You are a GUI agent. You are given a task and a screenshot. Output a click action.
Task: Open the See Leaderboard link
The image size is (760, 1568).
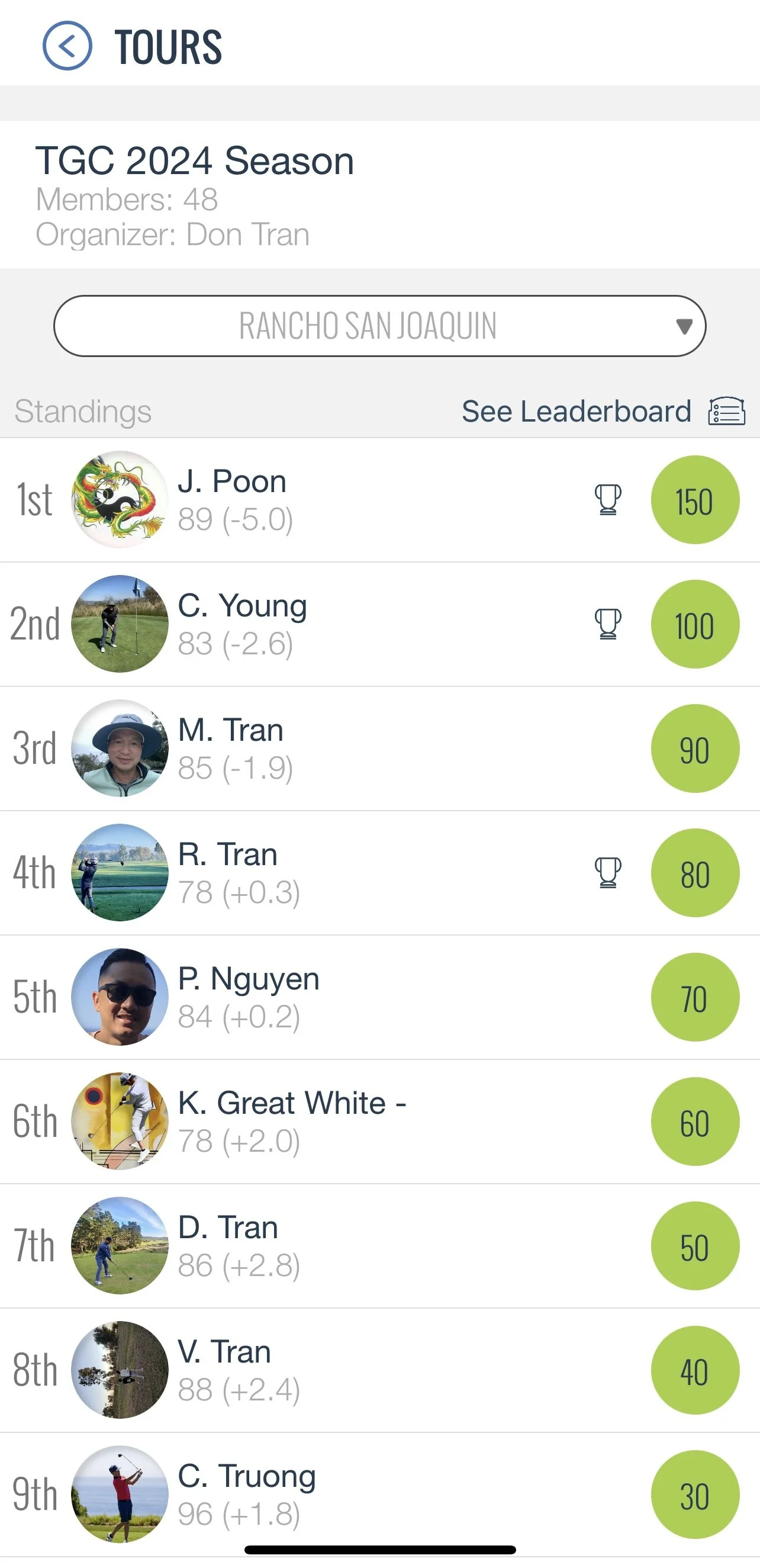pyautogui.click(x=603, y=411)
